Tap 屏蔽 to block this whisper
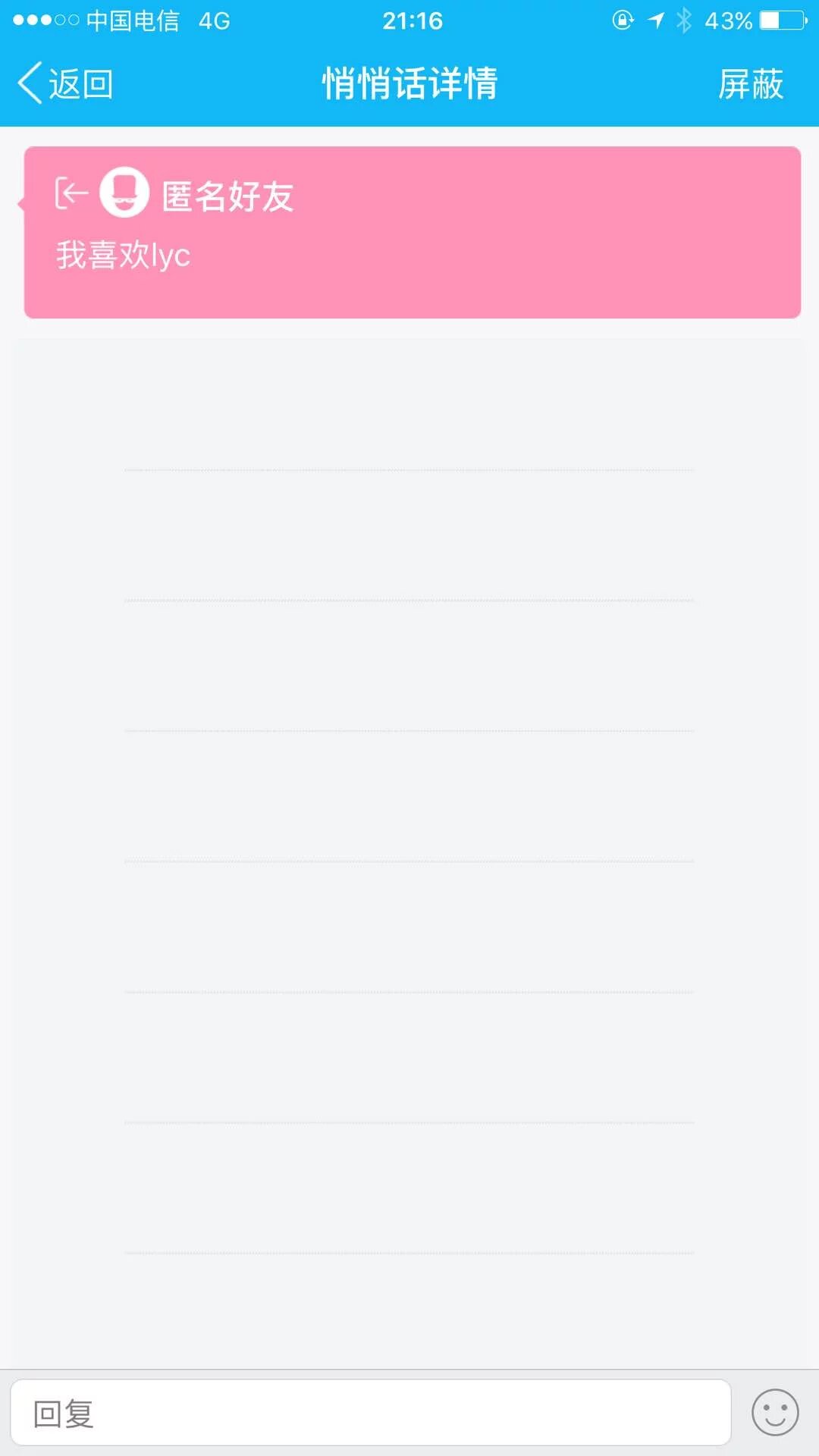This screenshot has width=819, height=1456. pos(750,83)
